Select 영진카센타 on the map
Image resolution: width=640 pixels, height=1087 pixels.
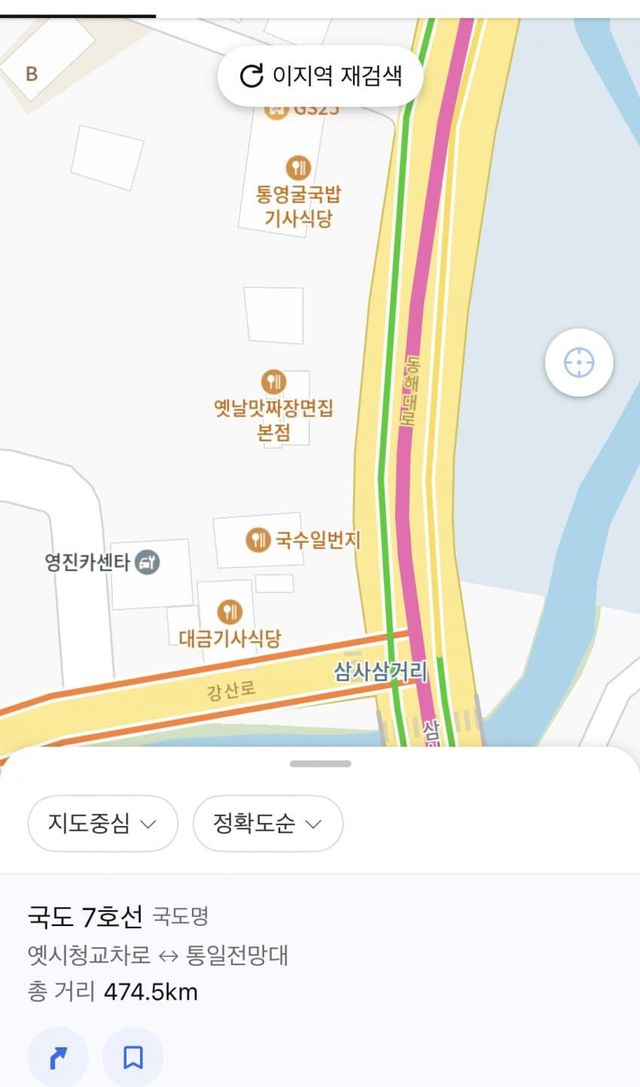pos(148,562)
